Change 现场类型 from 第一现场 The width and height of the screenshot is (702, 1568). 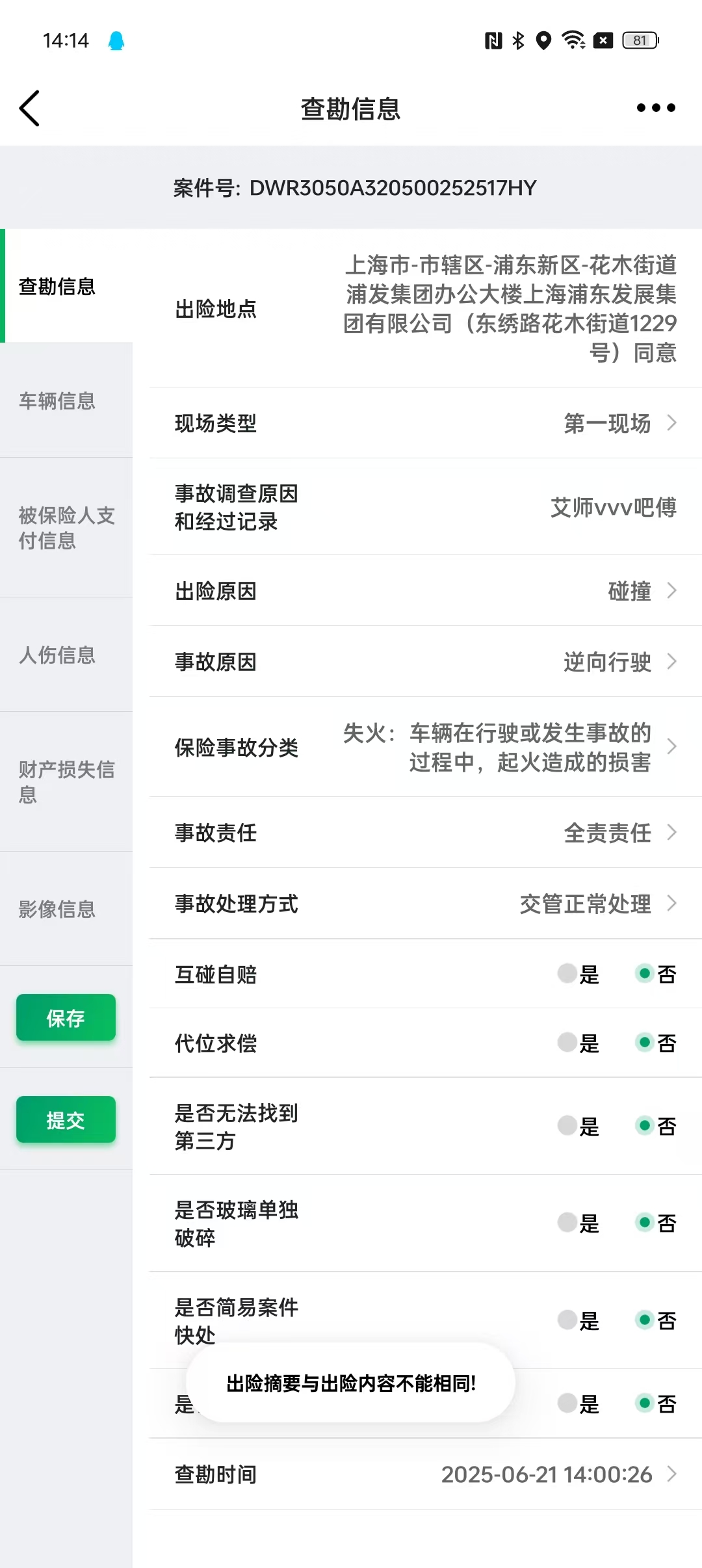click(x=426, y=423)
